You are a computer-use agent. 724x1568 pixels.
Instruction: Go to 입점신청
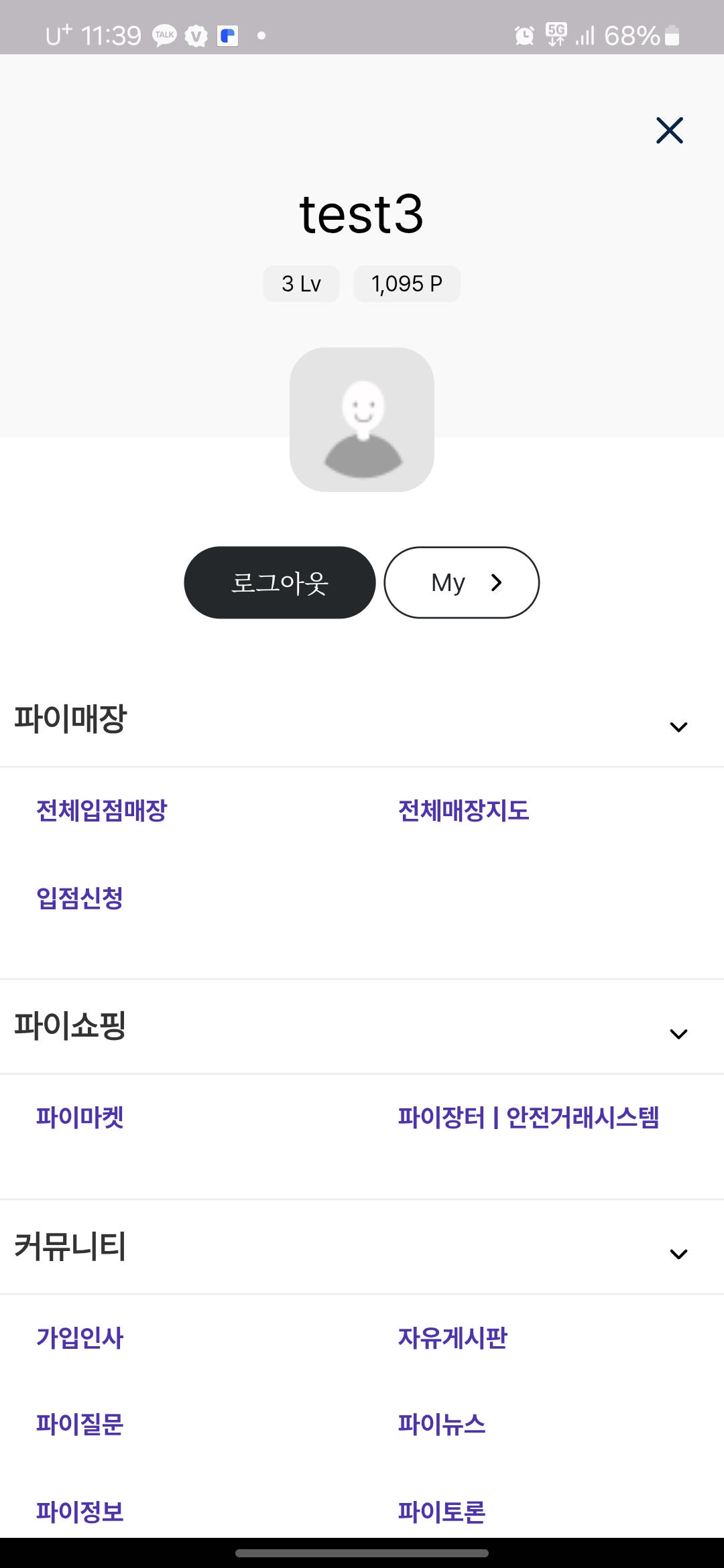(80, 898)
